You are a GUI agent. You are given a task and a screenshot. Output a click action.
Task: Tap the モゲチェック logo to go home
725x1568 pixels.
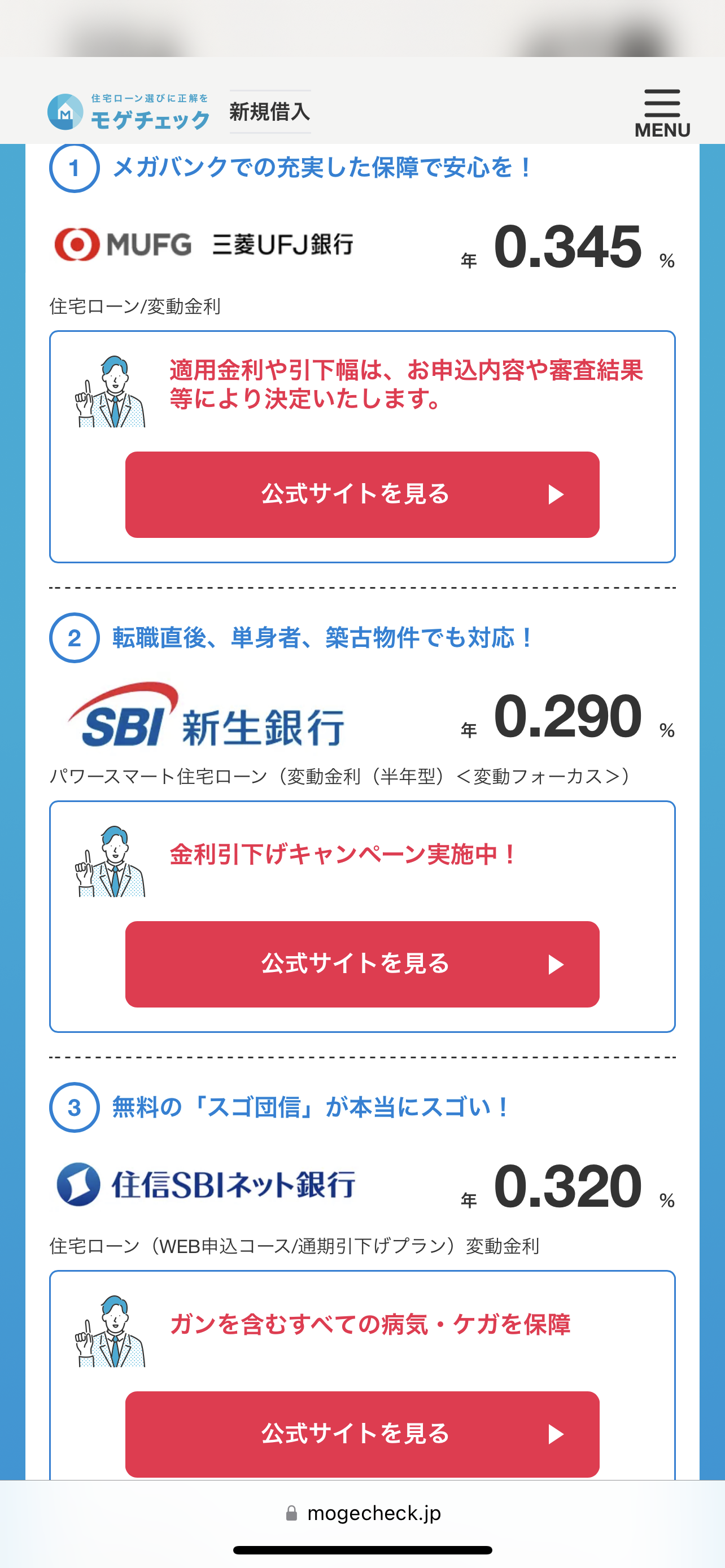129,112
